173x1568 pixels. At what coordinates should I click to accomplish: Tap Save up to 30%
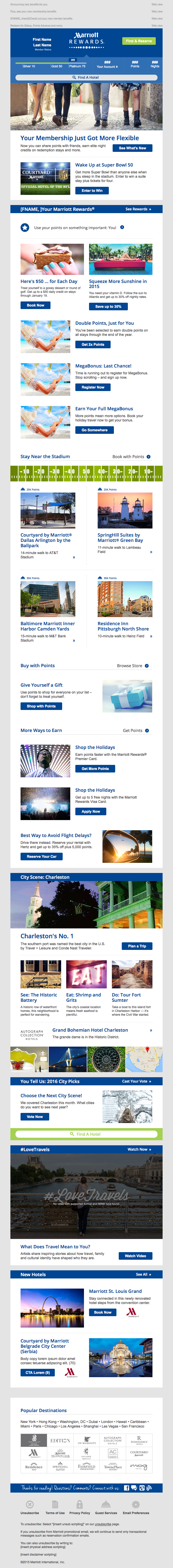[108, 307]
